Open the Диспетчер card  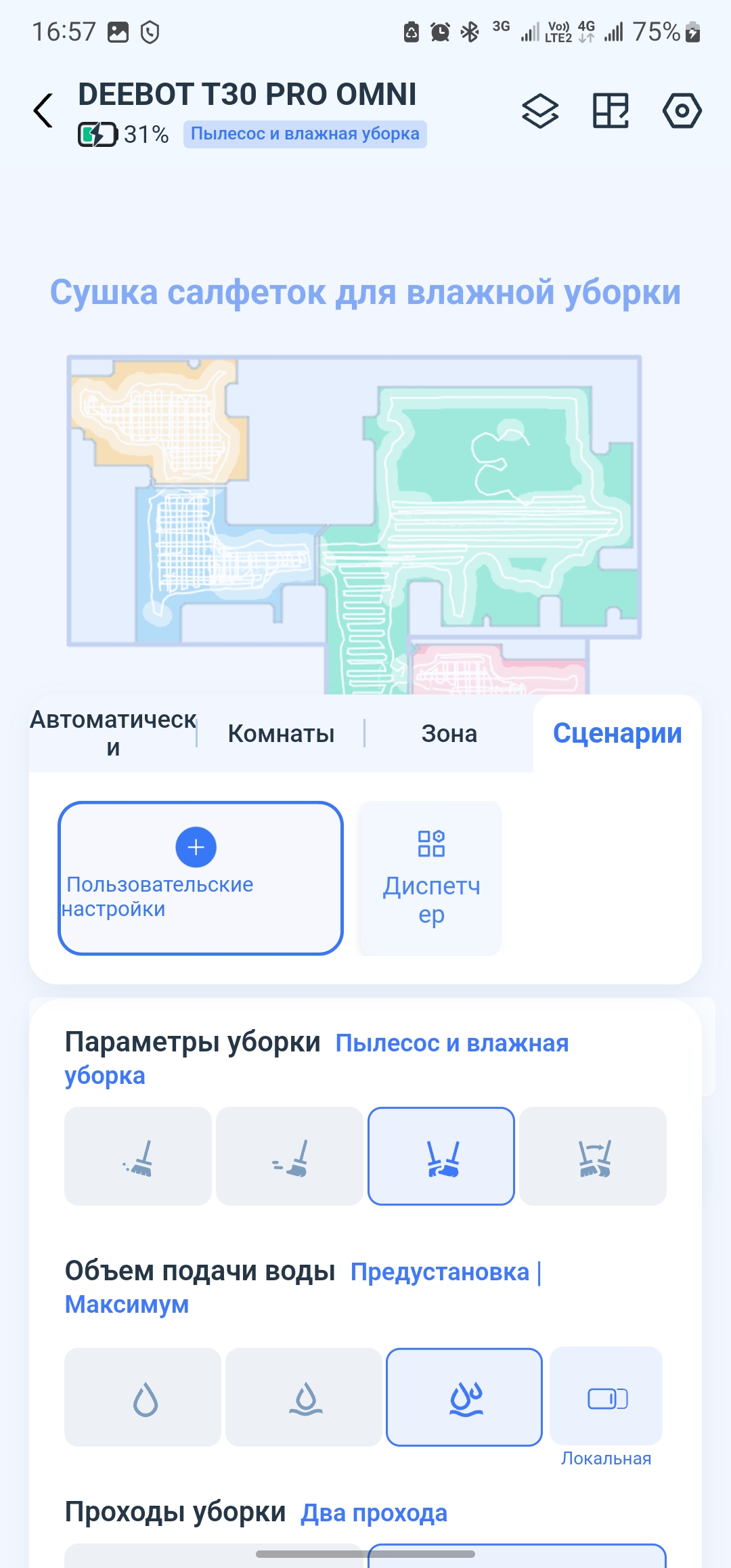point(431,878)
